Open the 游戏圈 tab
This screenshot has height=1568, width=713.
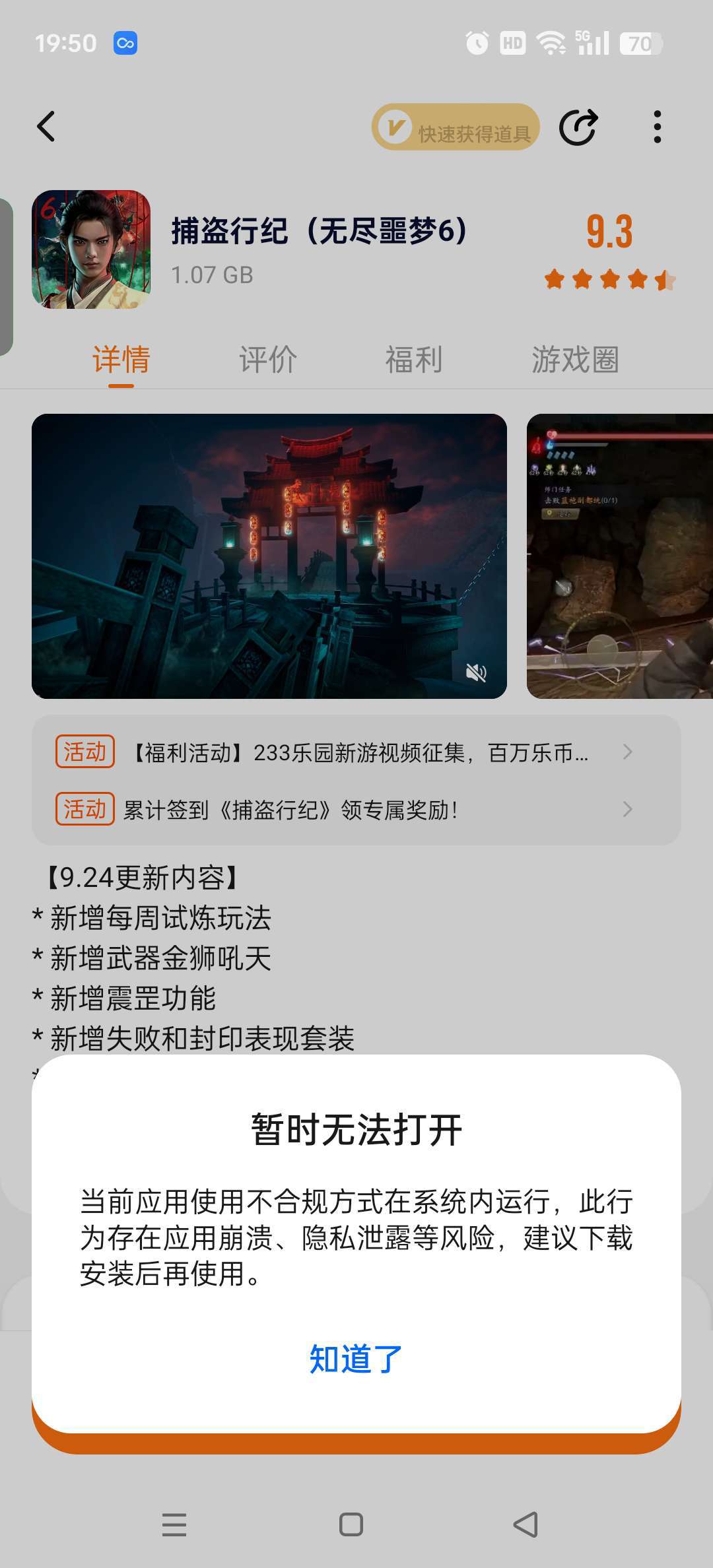pos(575,360)
